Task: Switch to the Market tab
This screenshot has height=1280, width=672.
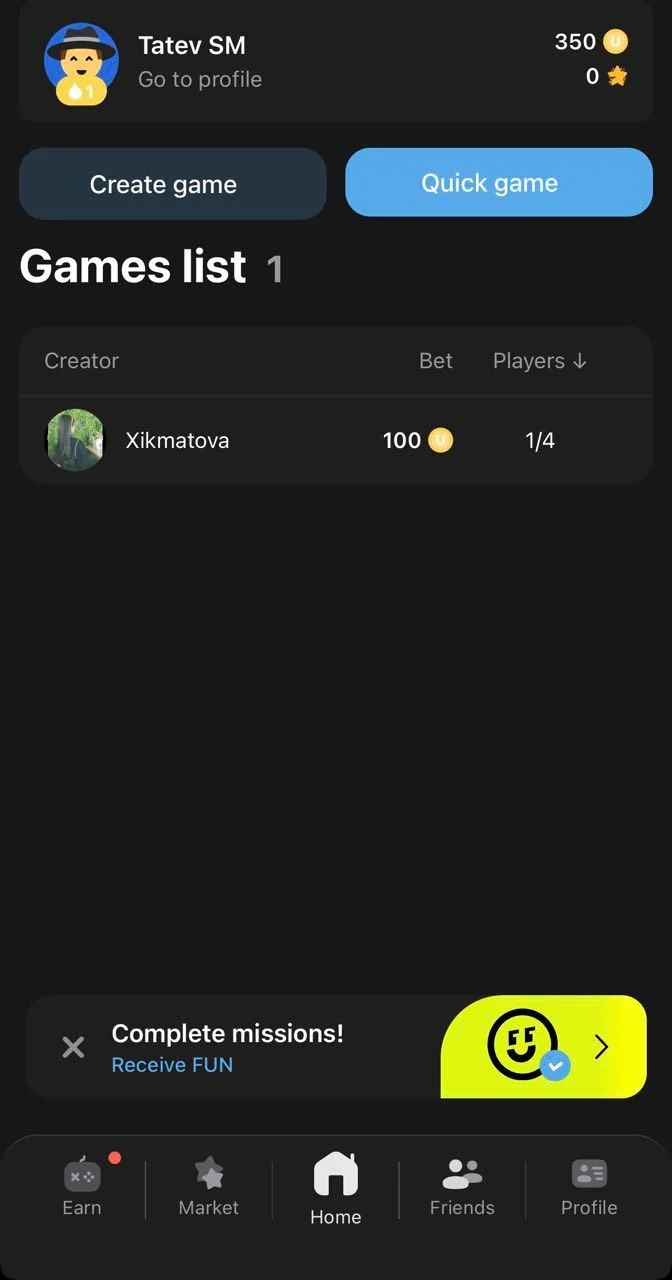Action: tap(209, 1188)
